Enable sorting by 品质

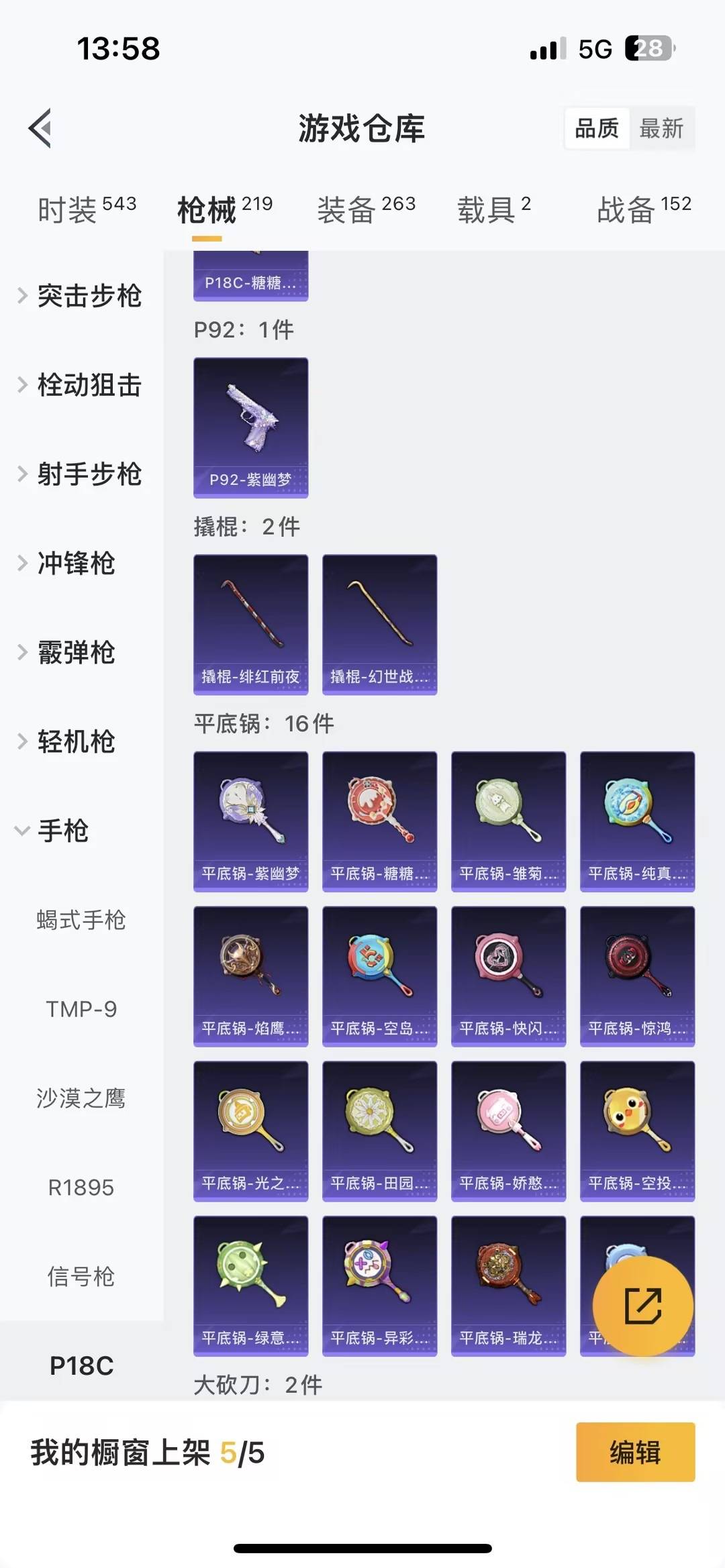[x=597, y=129]
